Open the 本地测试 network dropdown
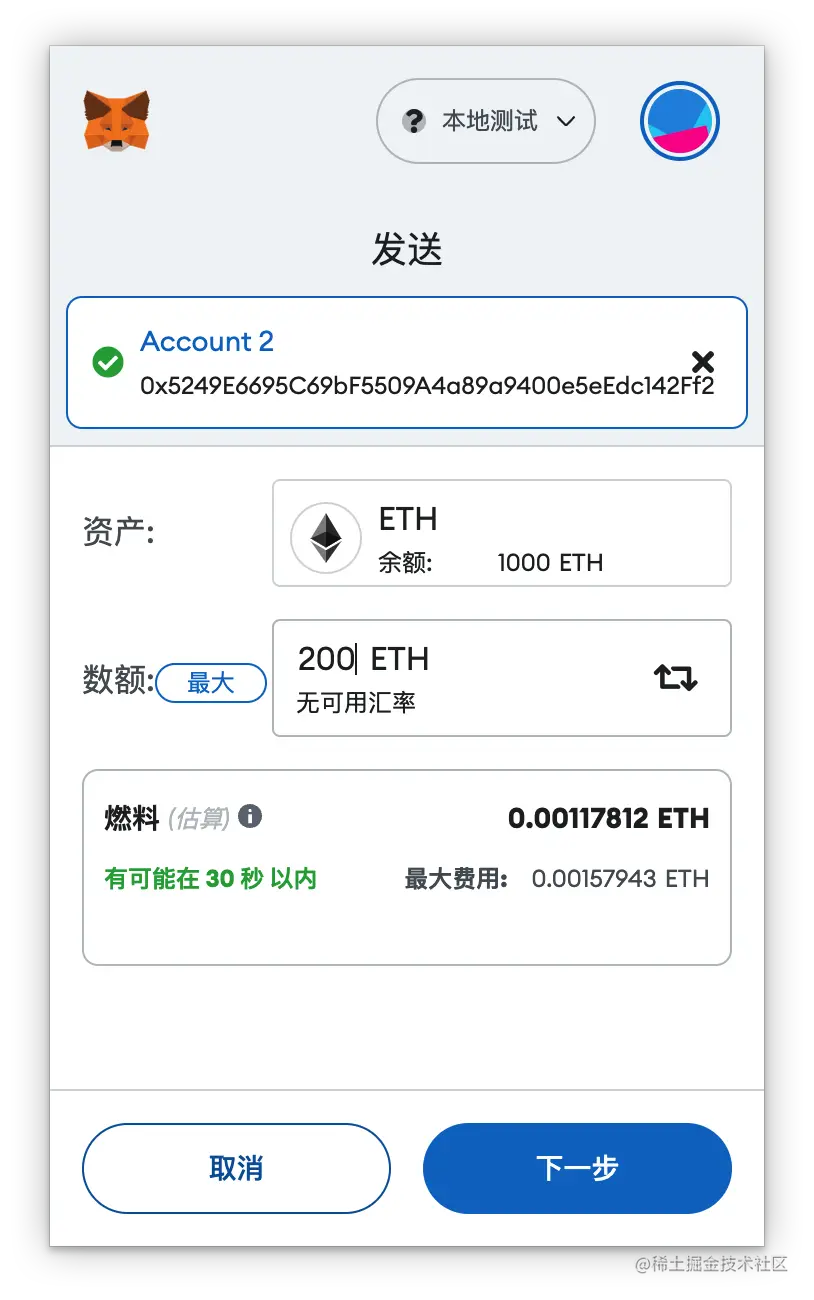Viewport: 814px width, 1300px height. point(486,121)
